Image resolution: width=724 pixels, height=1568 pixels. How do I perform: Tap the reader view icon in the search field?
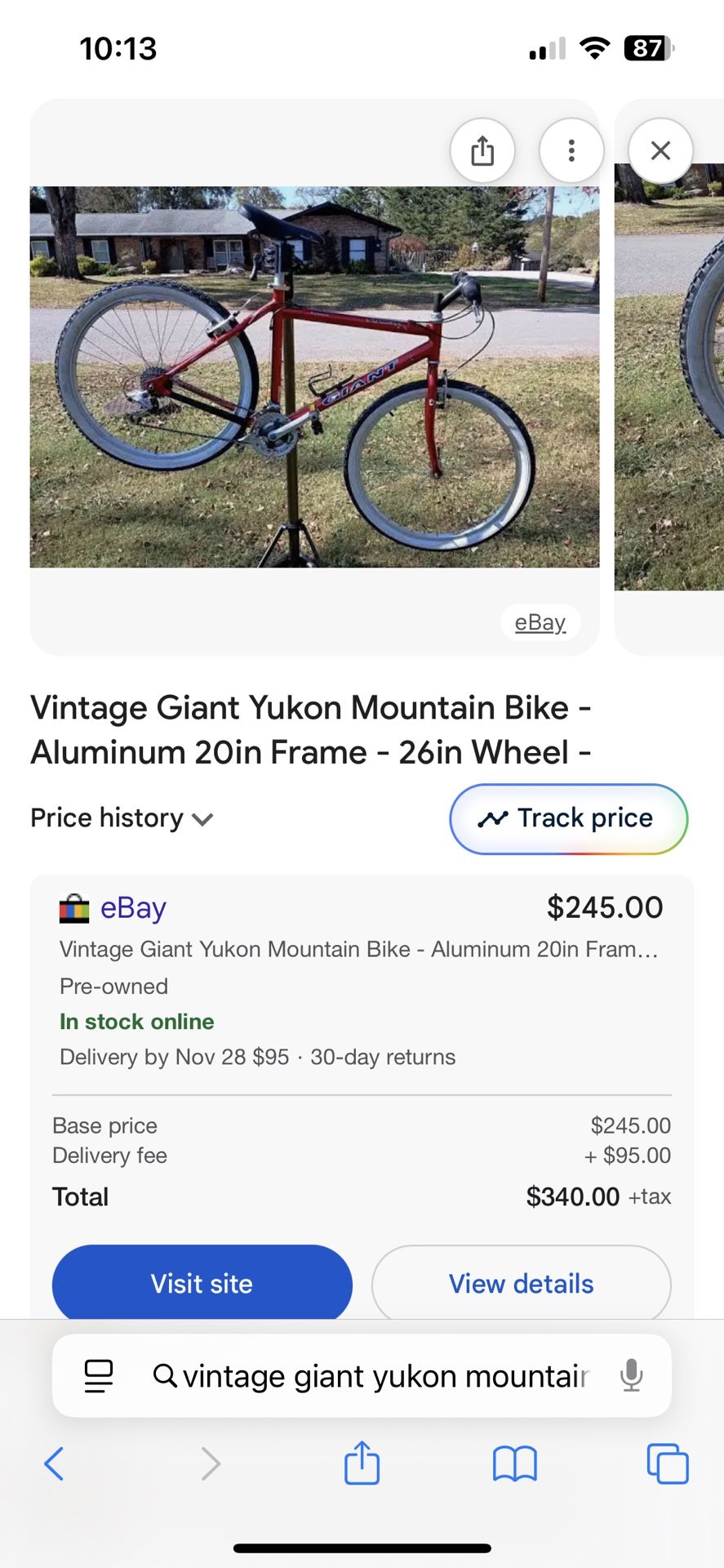[98, 1376]
